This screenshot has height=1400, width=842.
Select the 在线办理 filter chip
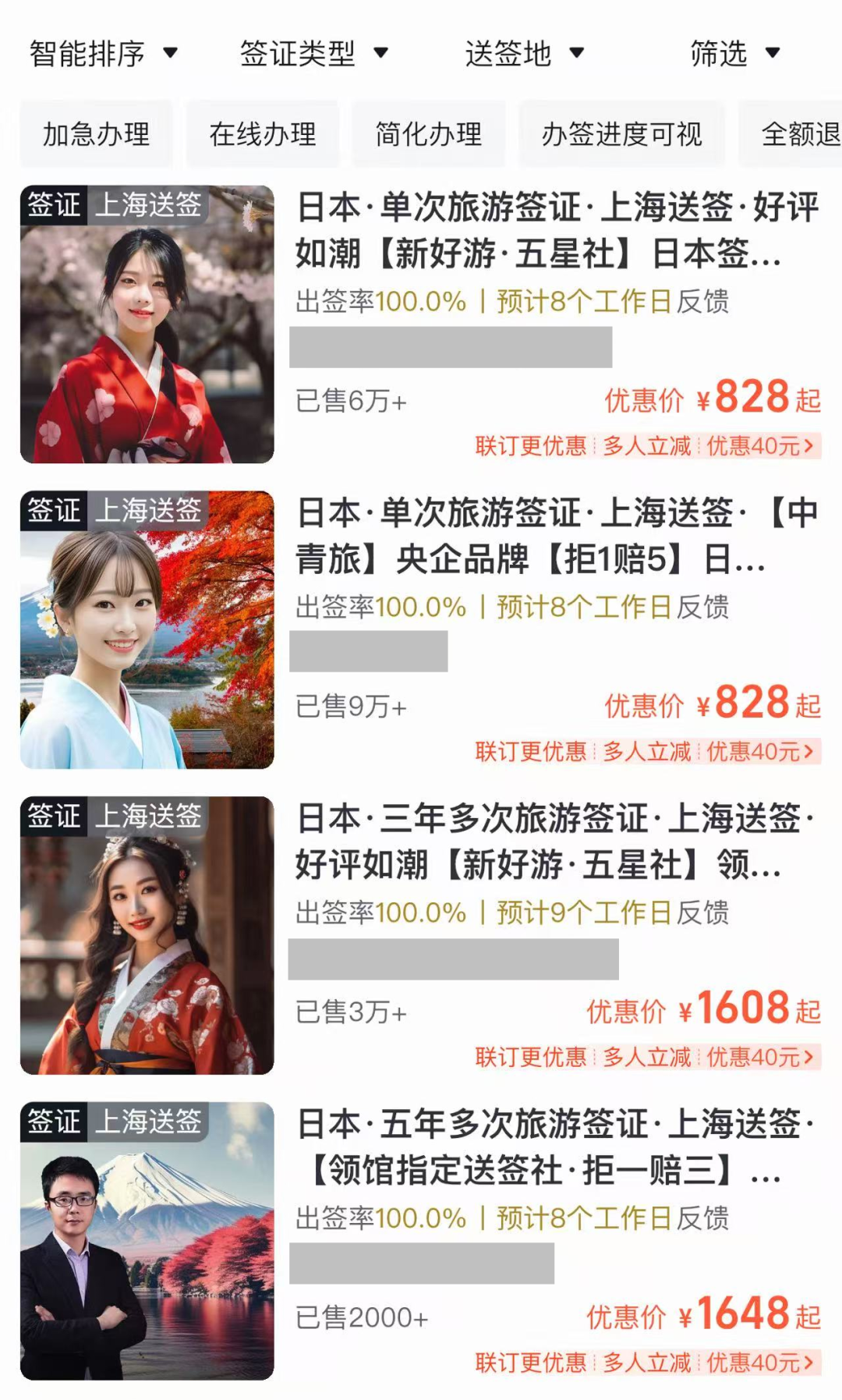[x=263, y=134]
